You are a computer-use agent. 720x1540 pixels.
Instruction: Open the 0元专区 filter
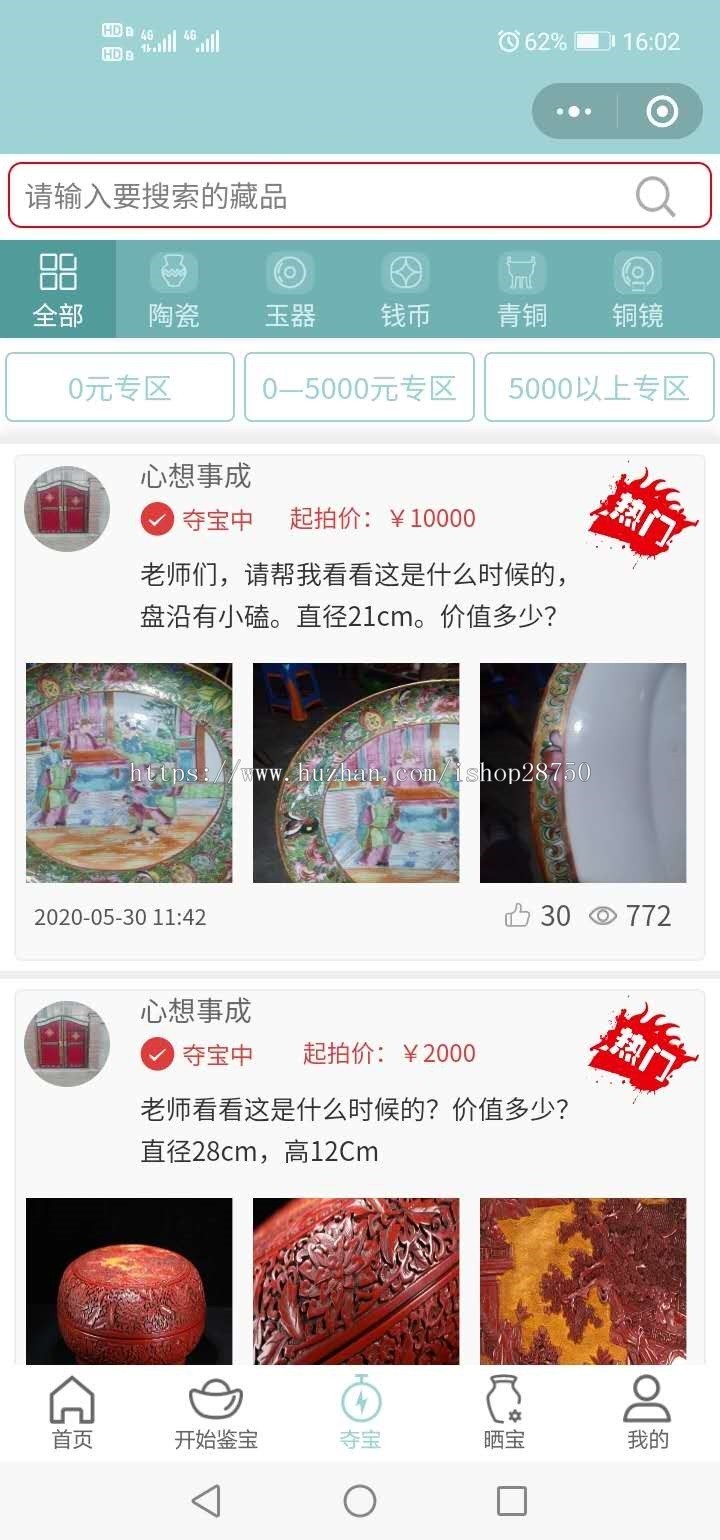120,387
